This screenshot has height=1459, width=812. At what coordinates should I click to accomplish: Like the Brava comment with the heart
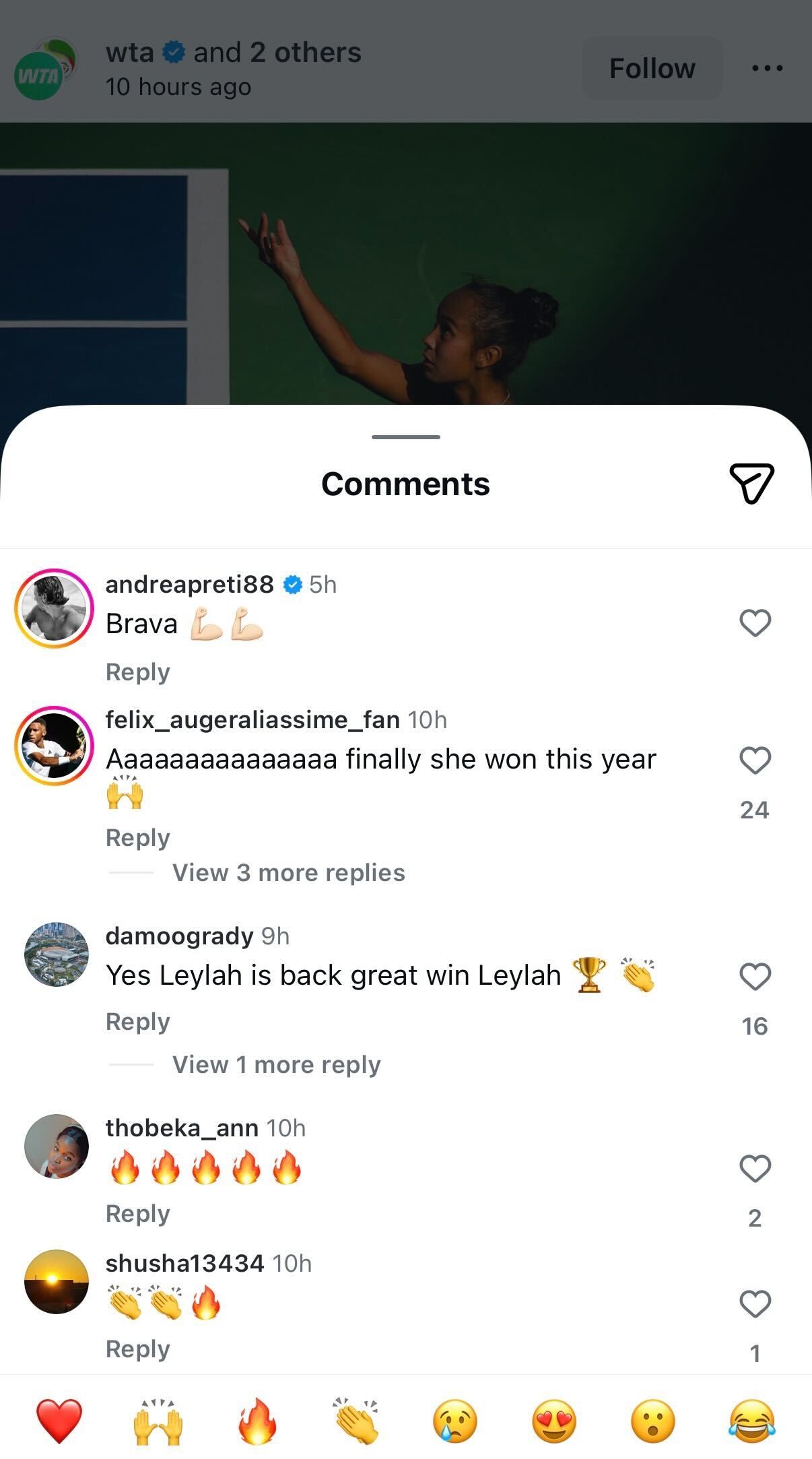[x=755, y=624]
